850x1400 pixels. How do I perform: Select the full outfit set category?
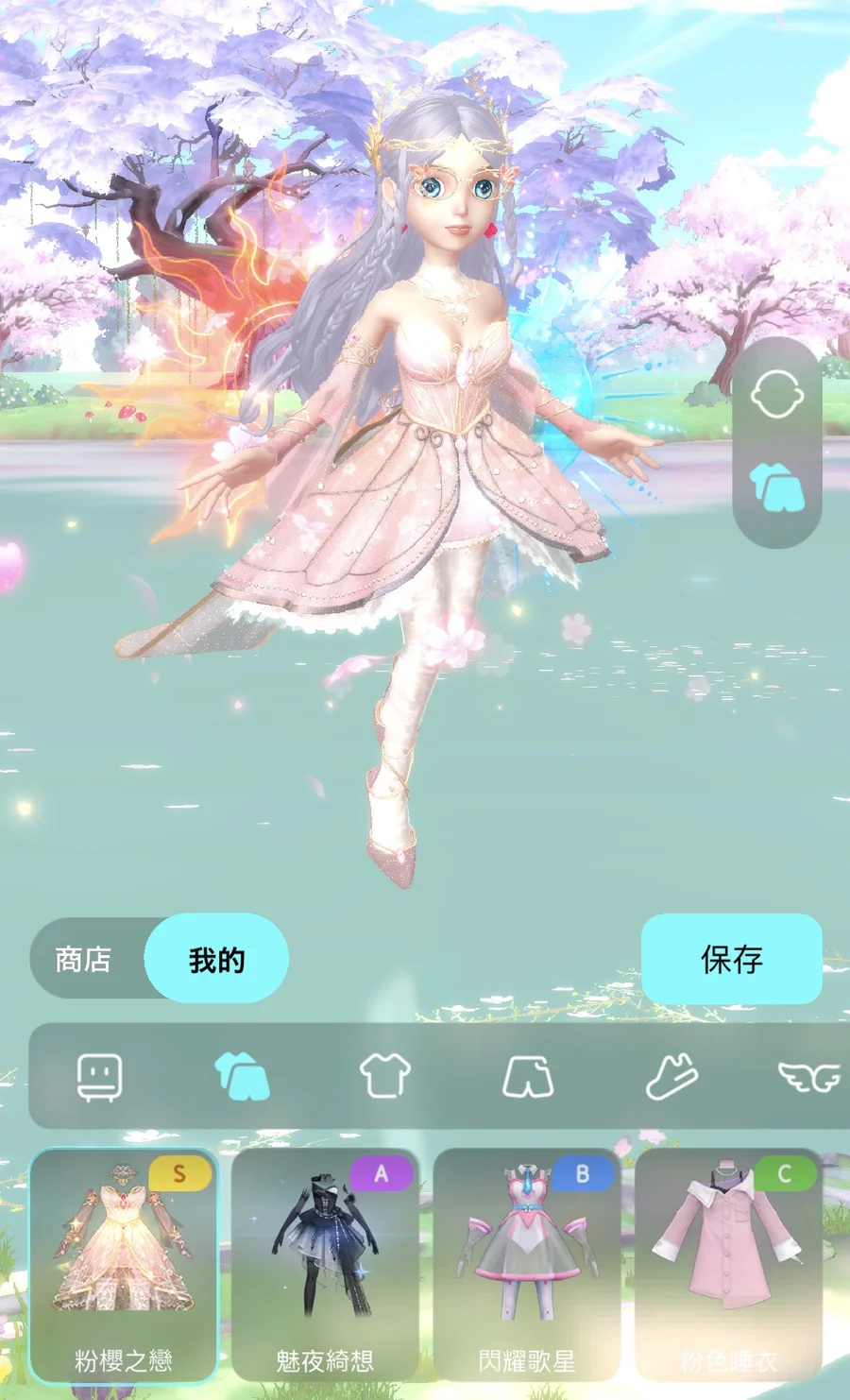click(x=242, y=1078)
